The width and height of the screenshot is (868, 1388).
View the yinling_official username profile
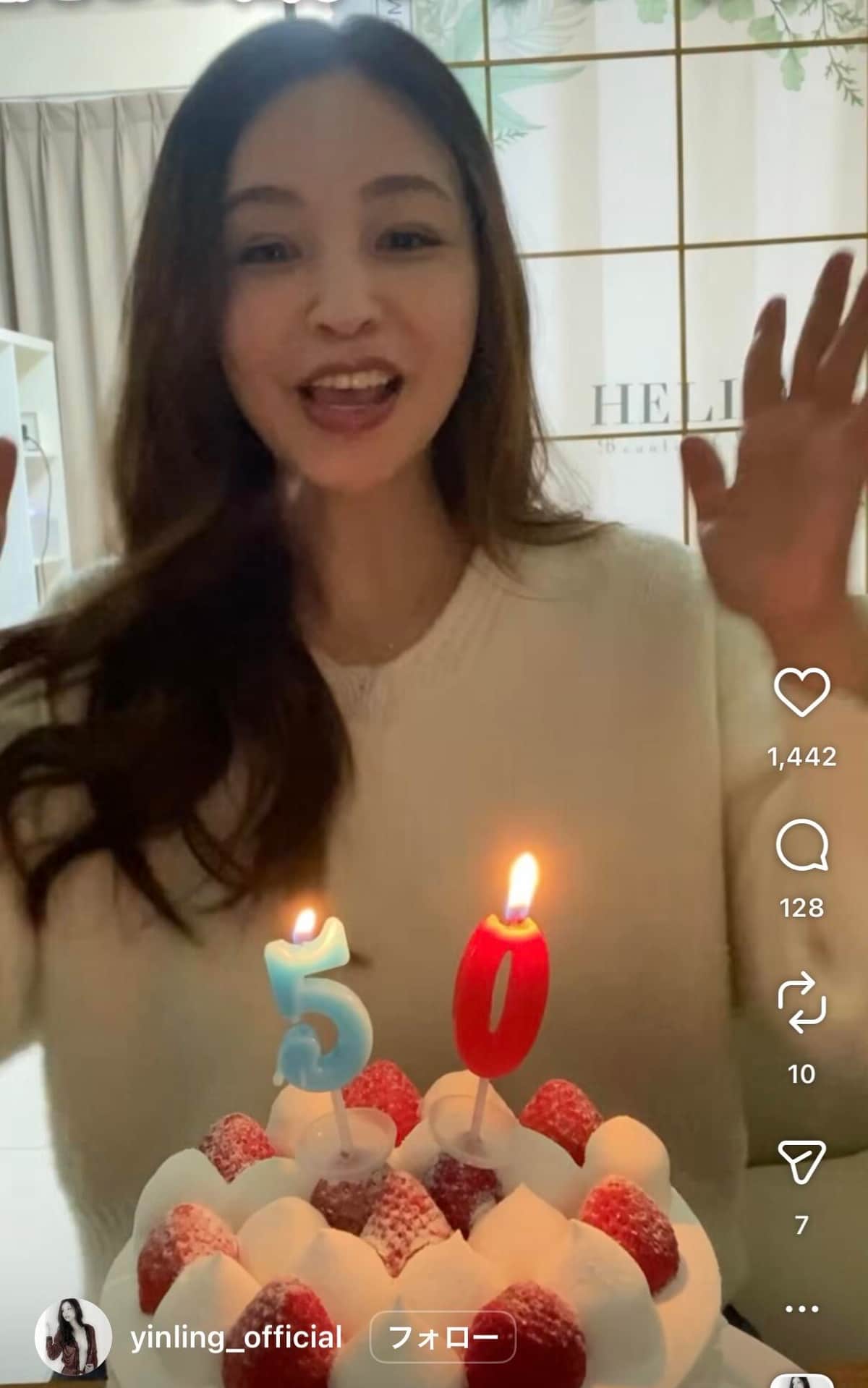pos(237,1337)
